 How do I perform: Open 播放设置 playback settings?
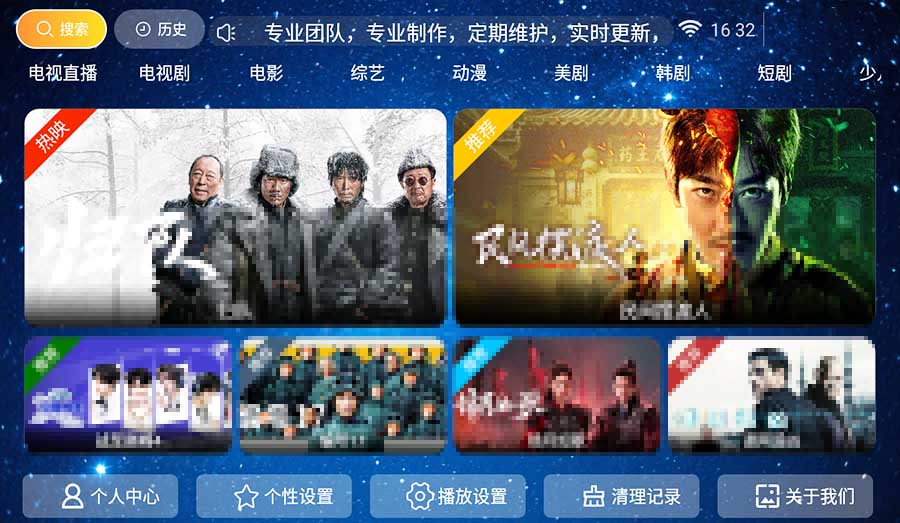click(448, 496)
